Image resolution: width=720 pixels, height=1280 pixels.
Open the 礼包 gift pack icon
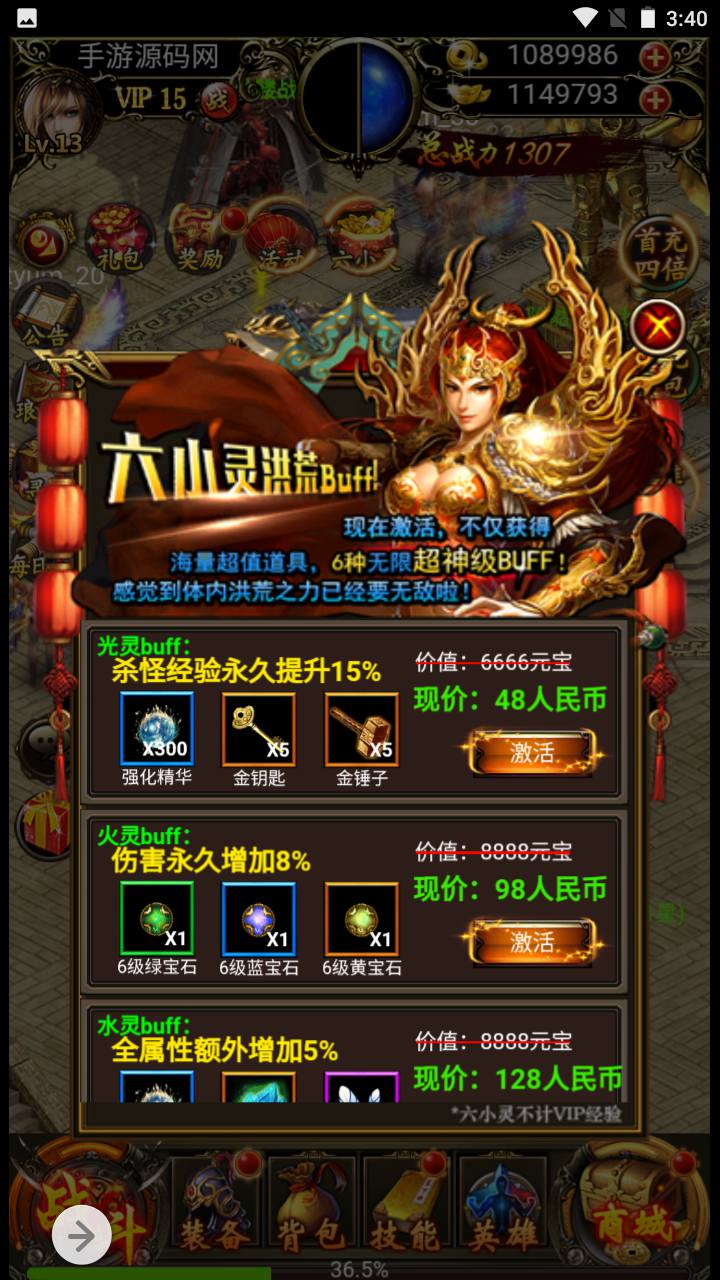pyautogui.click(x=120, y=240)
